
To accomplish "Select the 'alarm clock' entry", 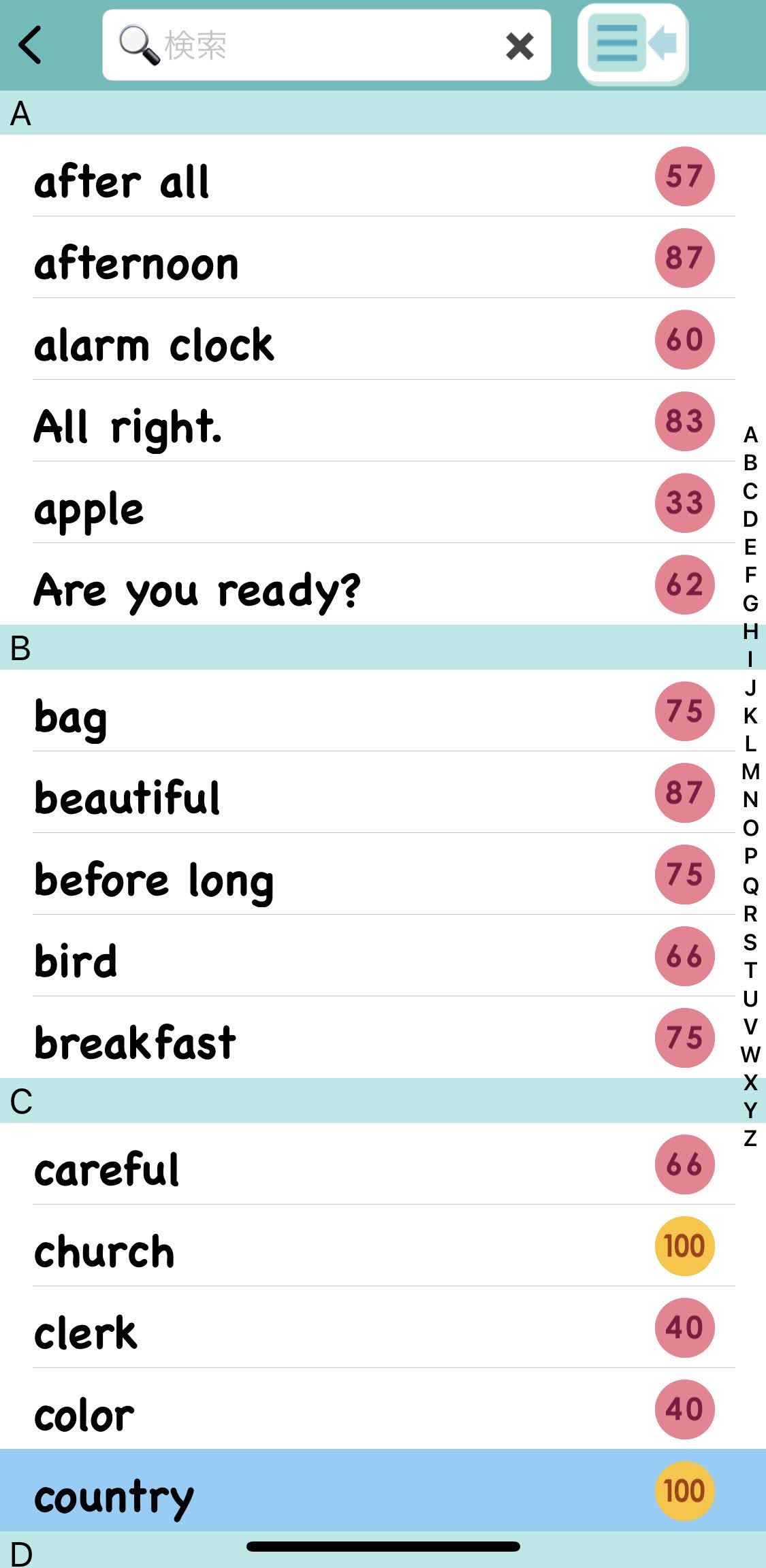I will click(155, 345).
